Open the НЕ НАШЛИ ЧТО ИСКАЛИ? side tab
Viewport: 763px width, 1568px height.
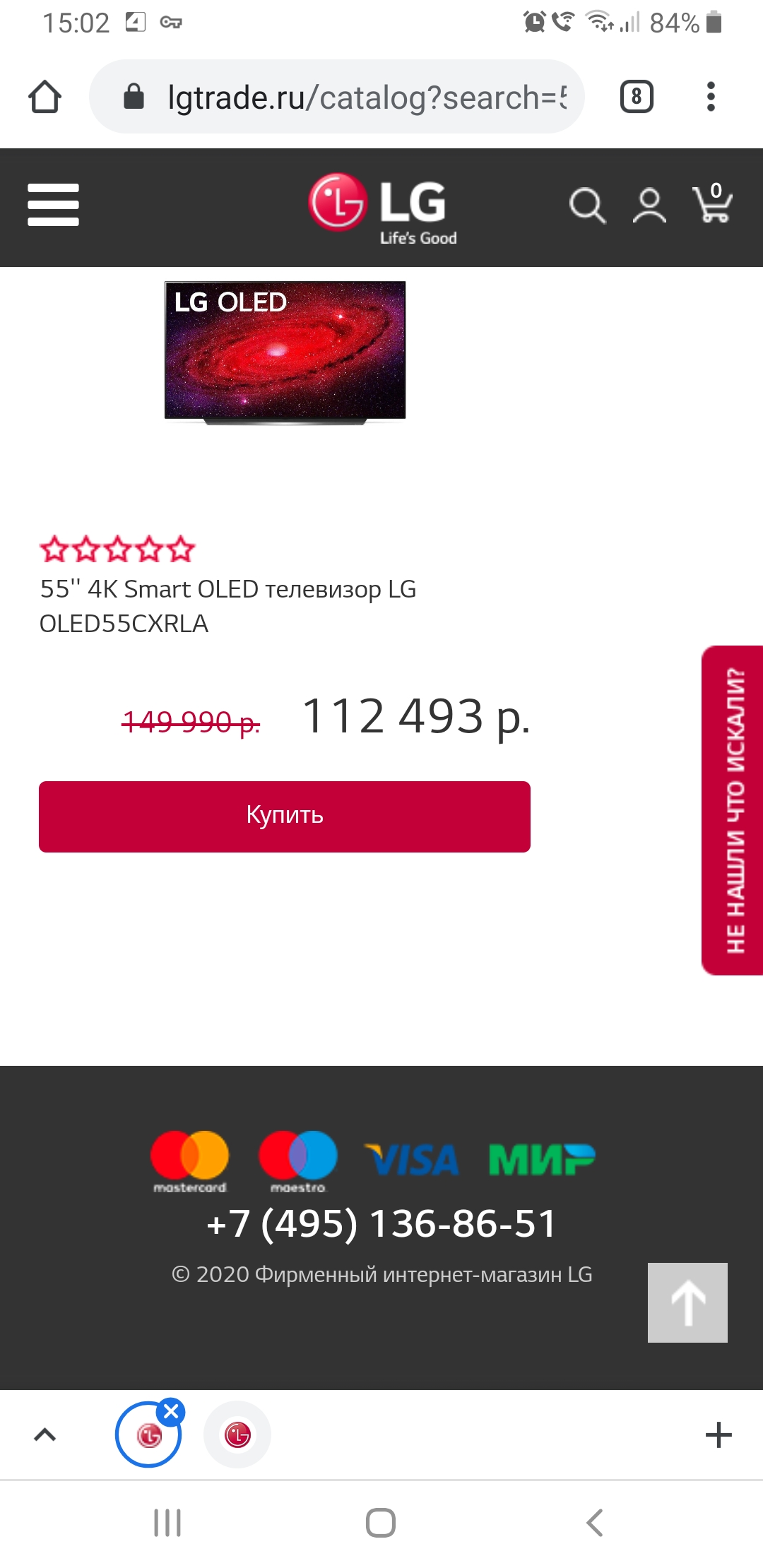[x=734, y=810]
